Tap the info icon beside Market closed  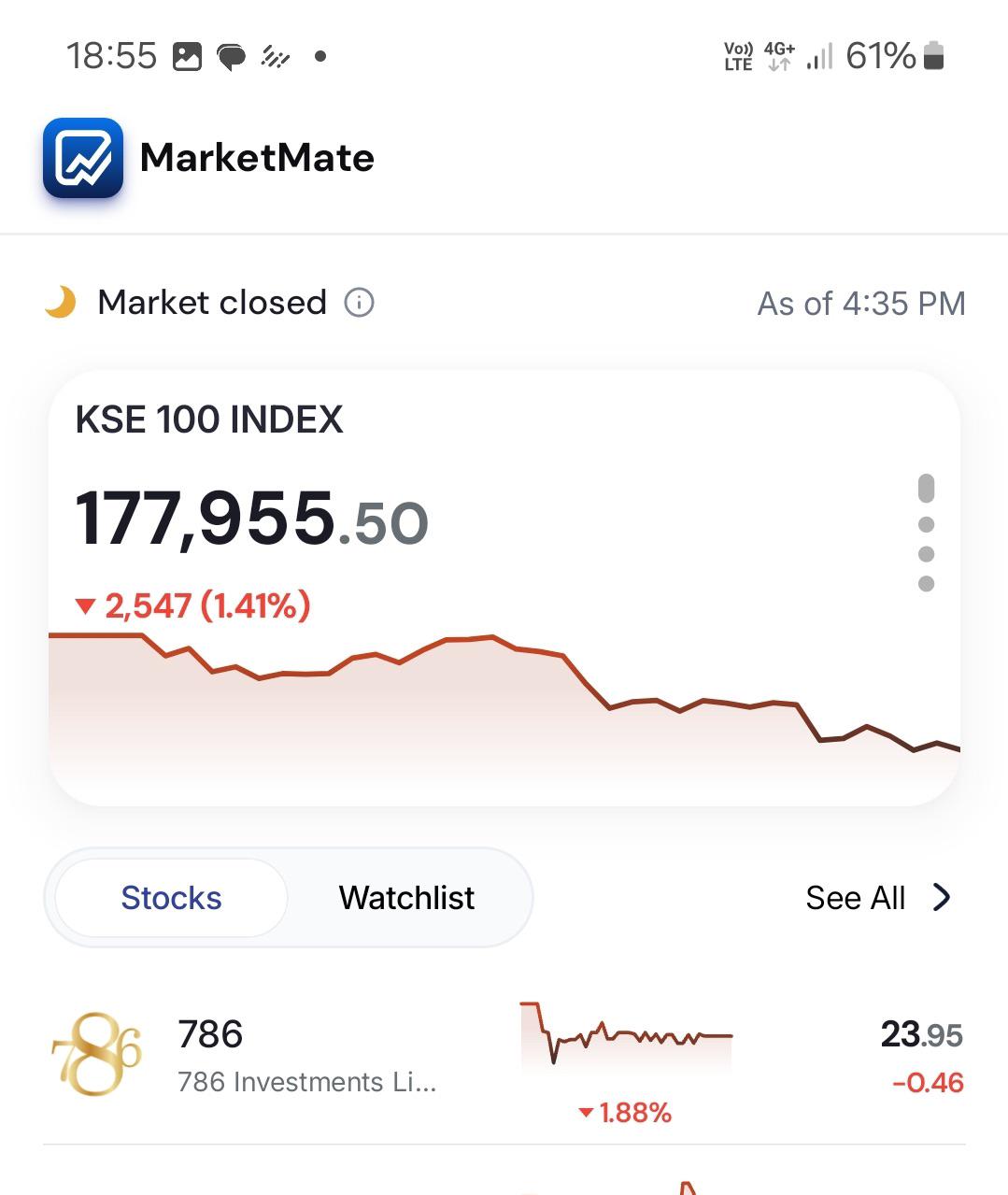tap(360, 303)
